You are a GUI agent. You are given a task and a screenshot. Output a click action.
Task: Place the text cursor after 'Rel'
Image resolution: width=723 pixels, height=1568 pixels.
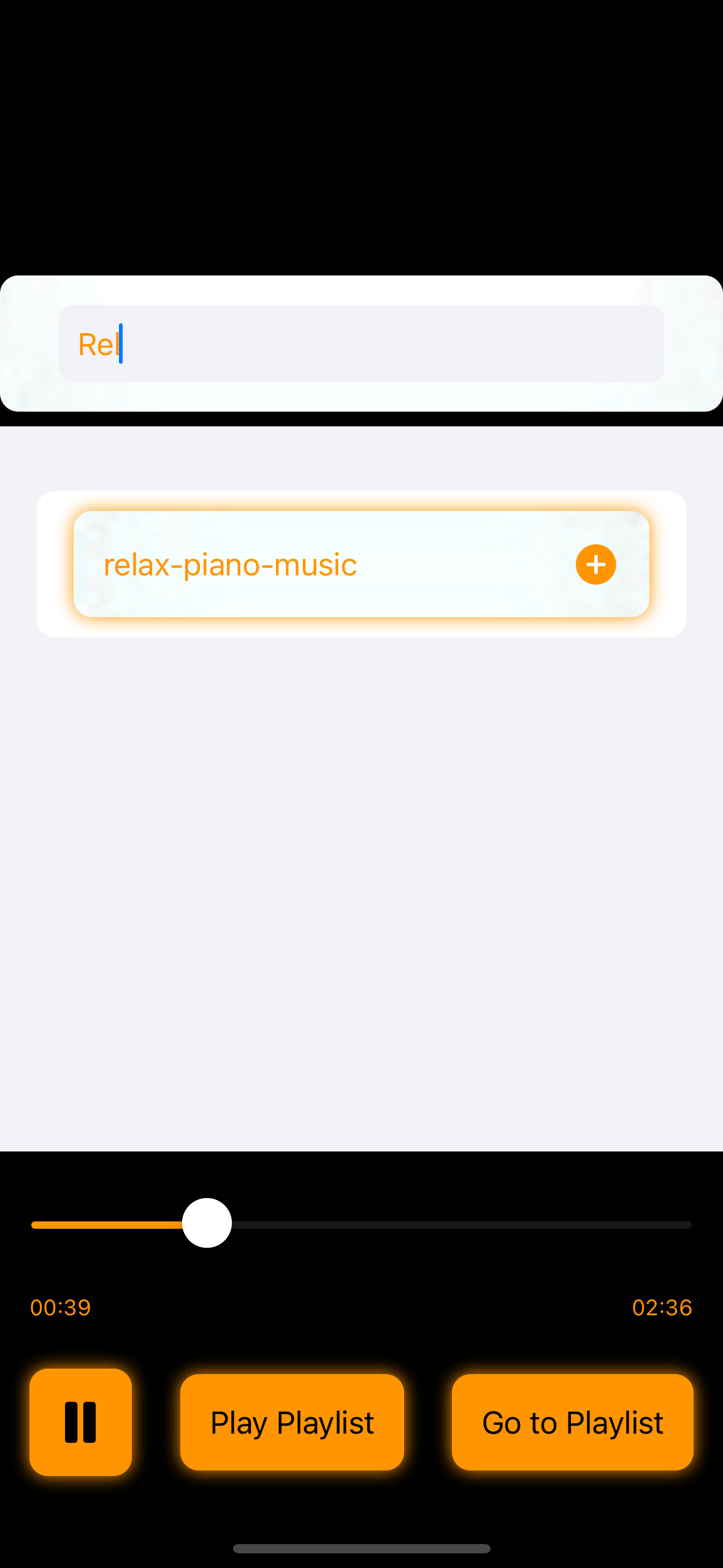(x=121, y=344)
